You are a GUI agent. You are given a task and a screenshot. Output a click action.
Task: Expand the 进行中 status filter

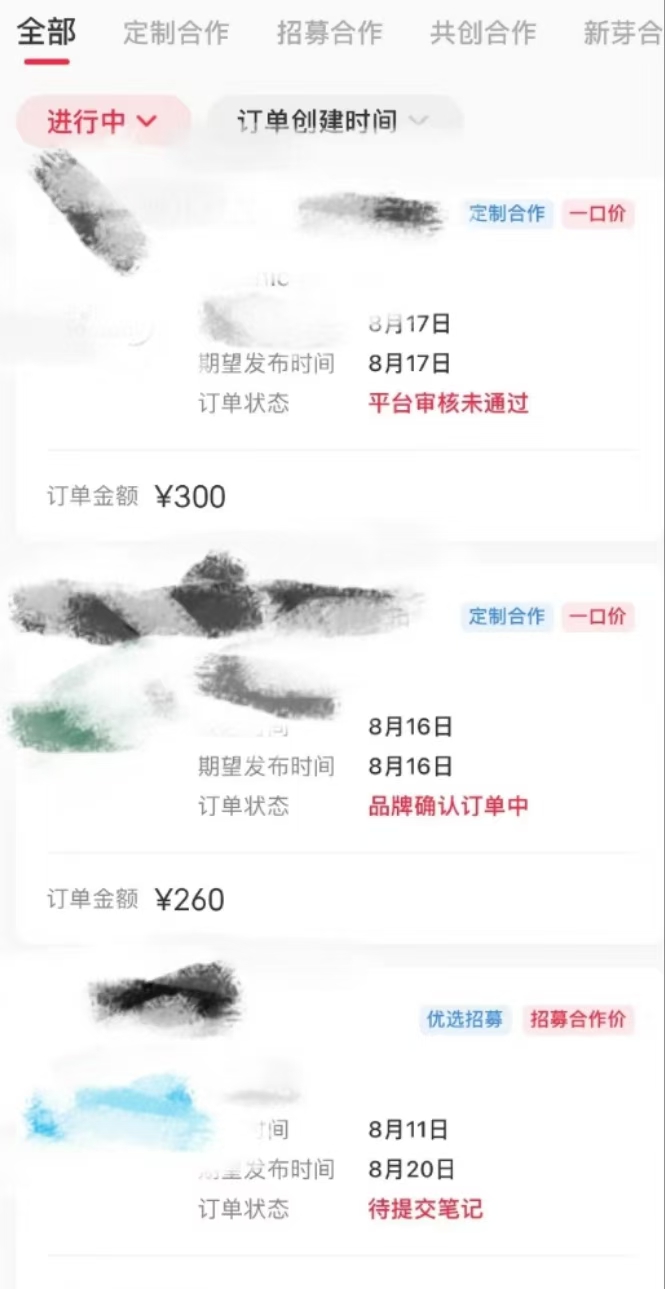102,122
